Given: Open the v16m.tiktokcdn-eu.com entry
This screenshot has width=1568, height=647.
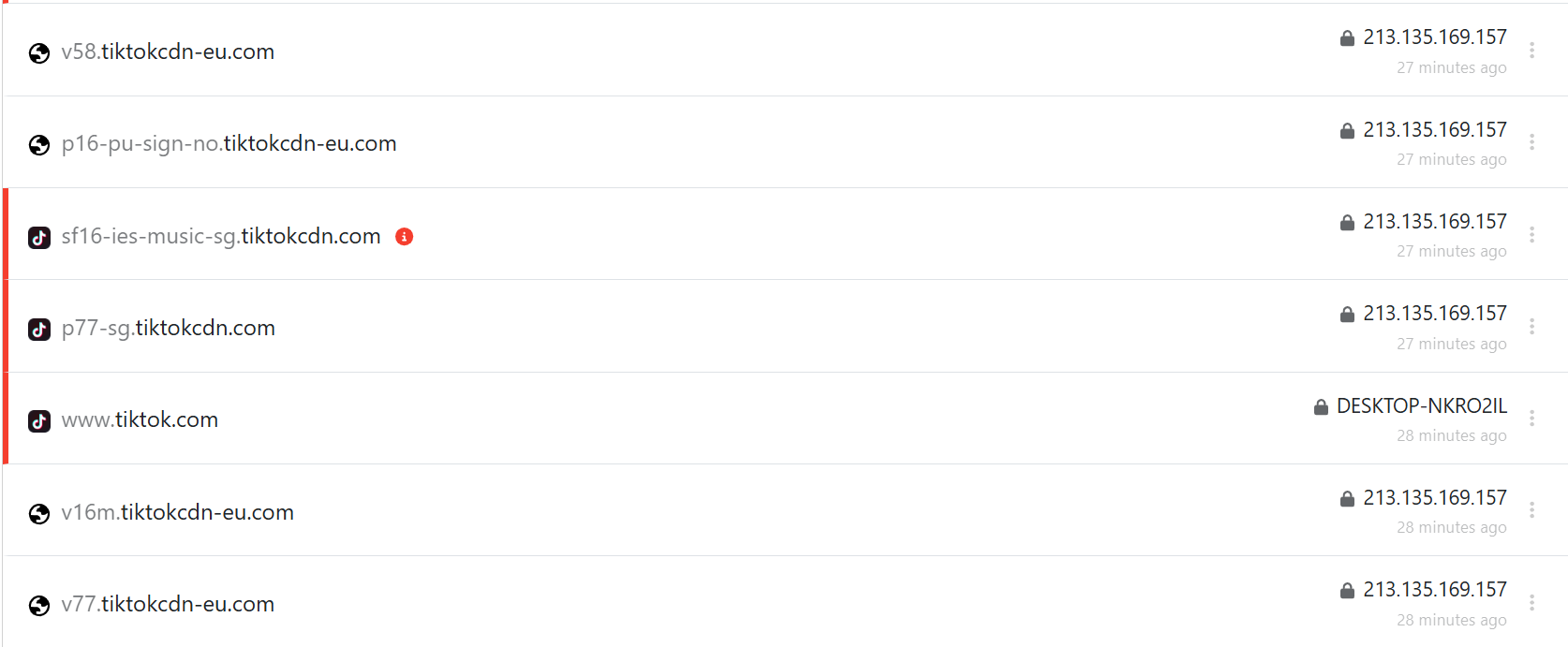Looking at the screenshot, I should 178,512.
